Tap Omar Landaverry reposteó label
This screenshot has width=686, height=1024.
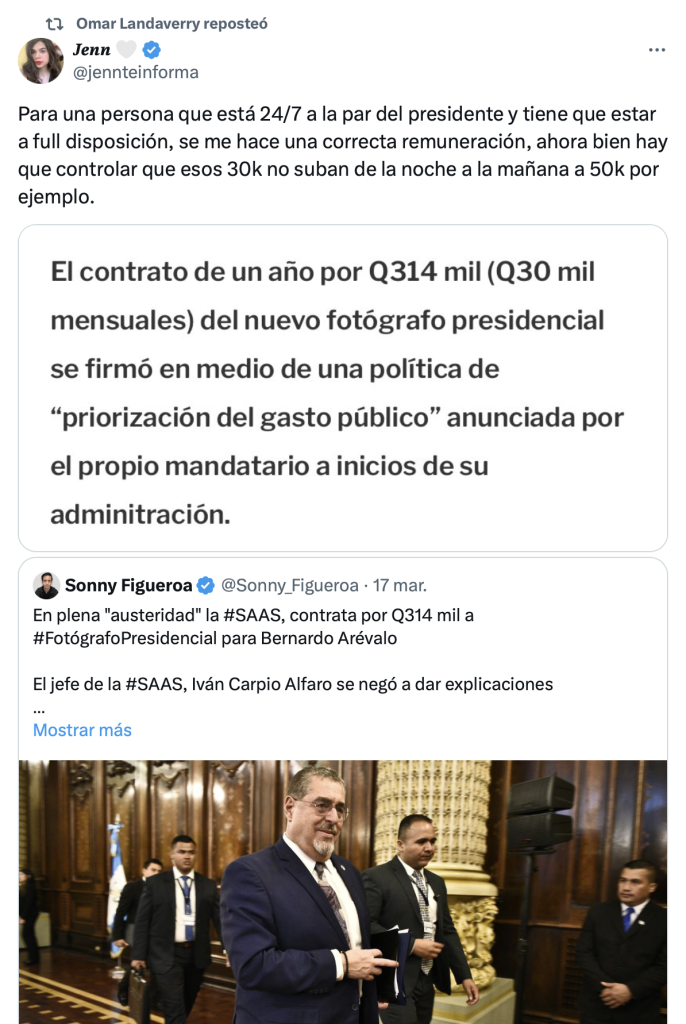[171, 23]
